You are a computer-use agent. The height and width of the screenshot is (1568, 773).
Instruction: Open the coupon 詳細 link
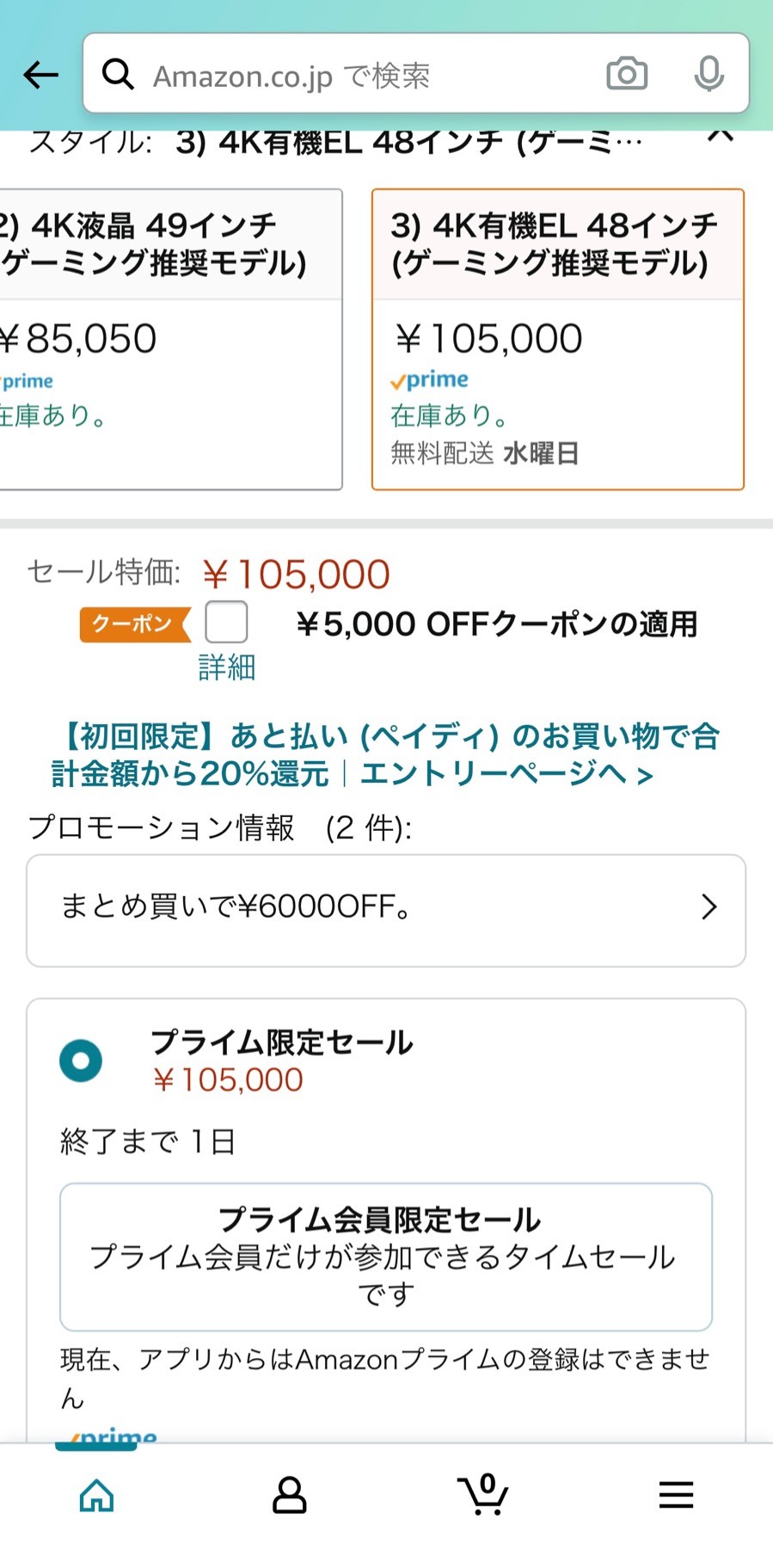pyautogui.click(x=226, y=667)
